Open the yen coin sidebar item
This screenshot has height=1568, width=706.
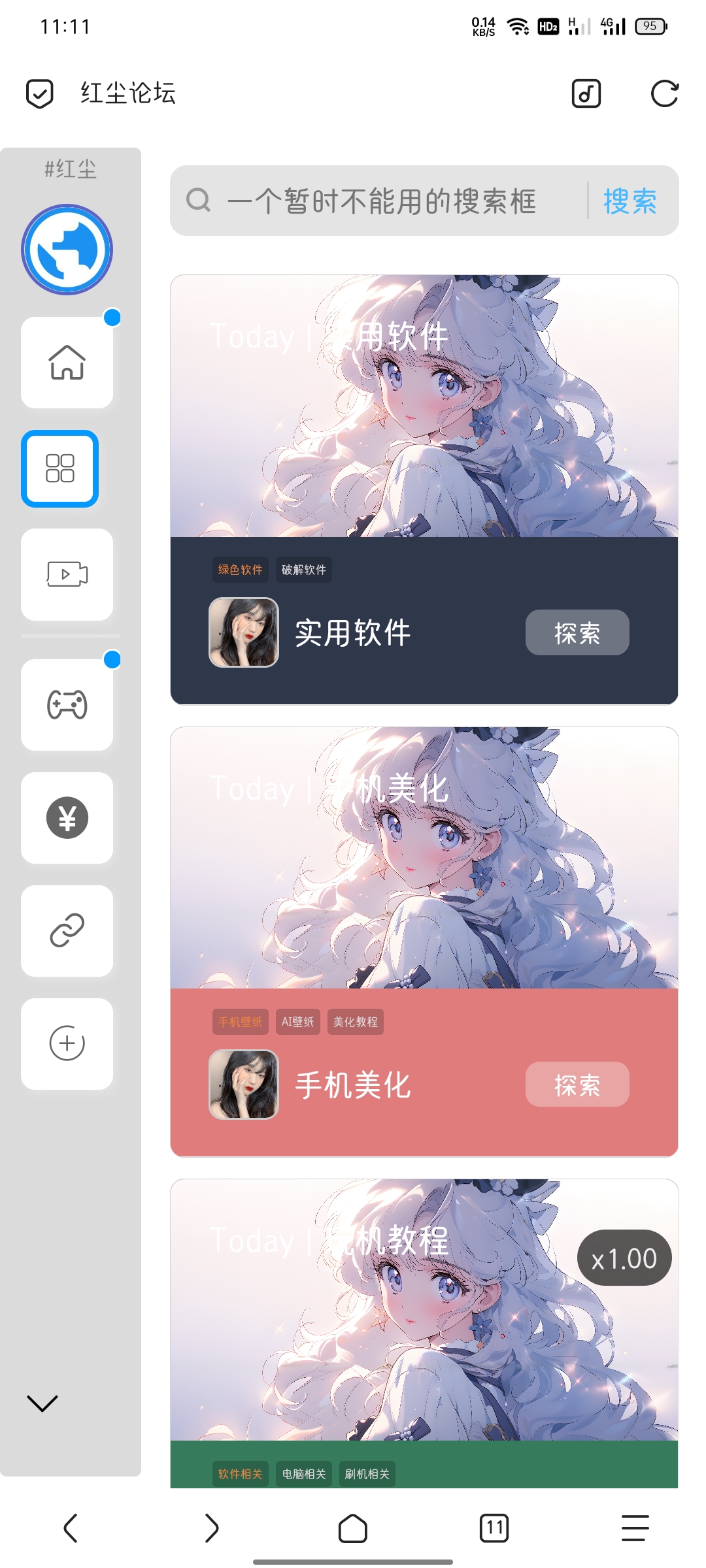pos(67,818)
